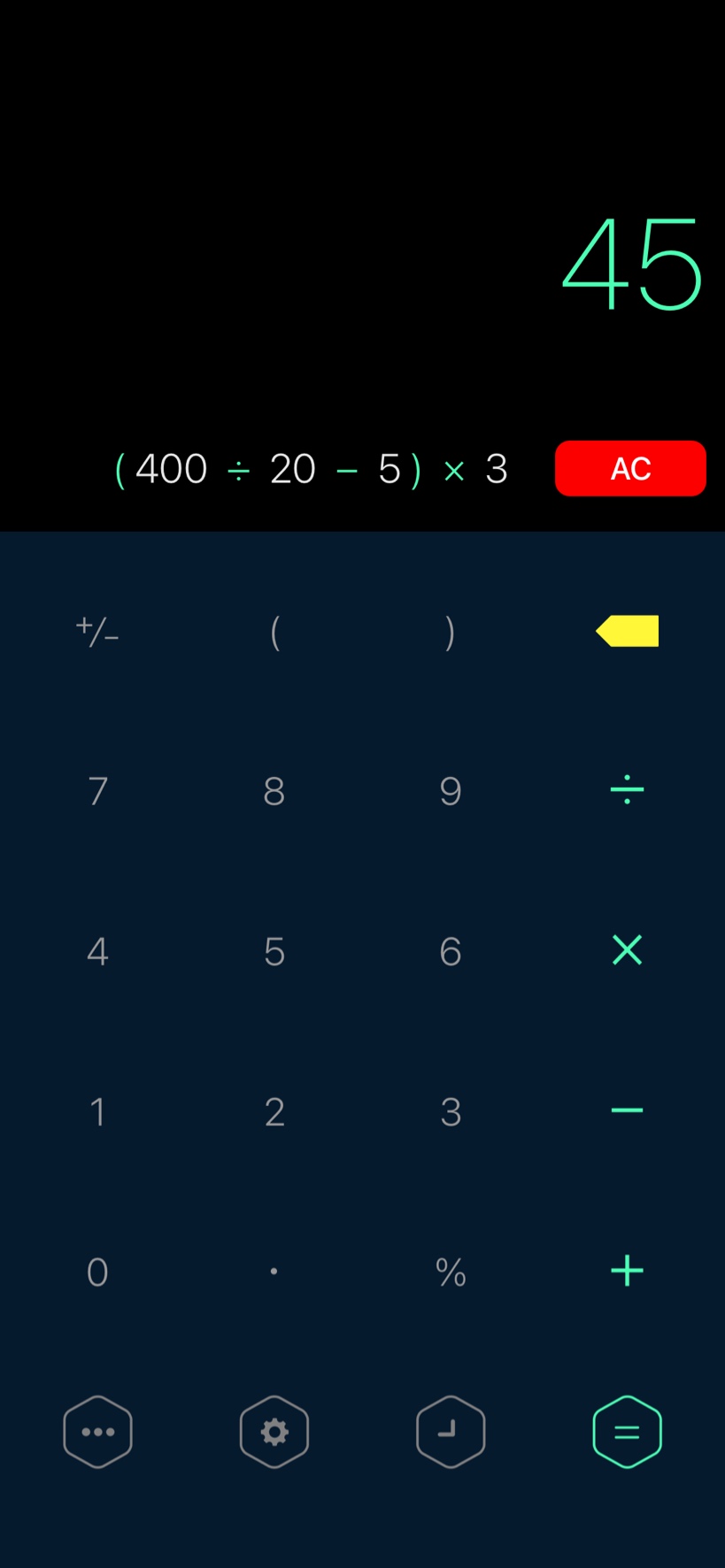Open settings gear hexagon
Viewport: 725px width, 1568px height.
pyautogui.click(x=274, y=1432)
